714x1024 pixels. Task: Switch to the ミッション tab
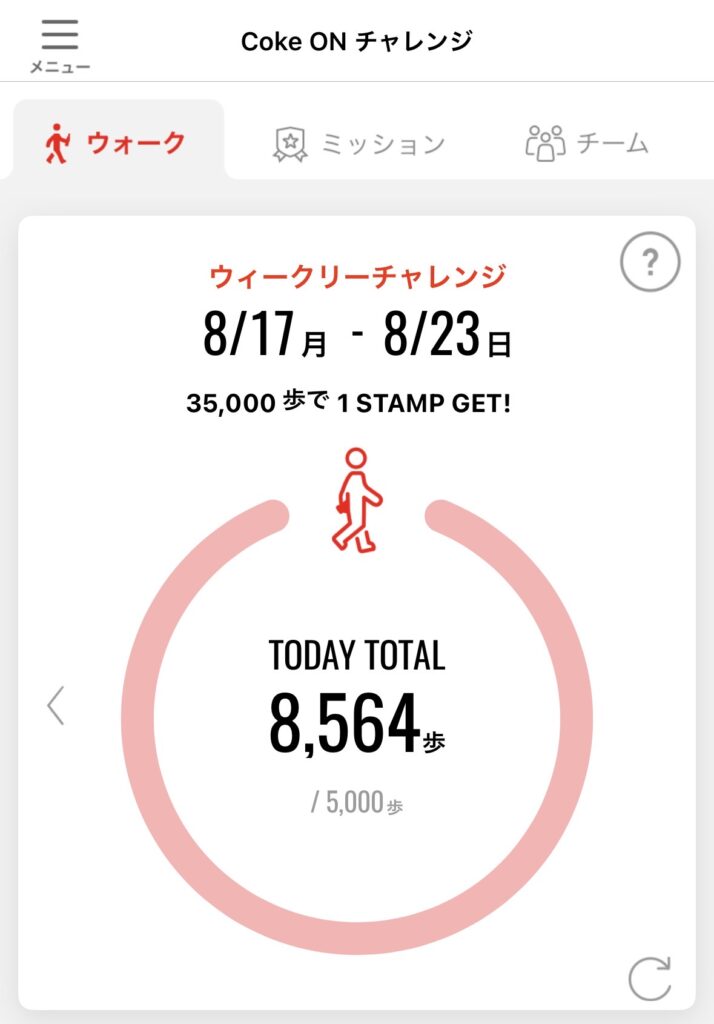tap(359, 143)
